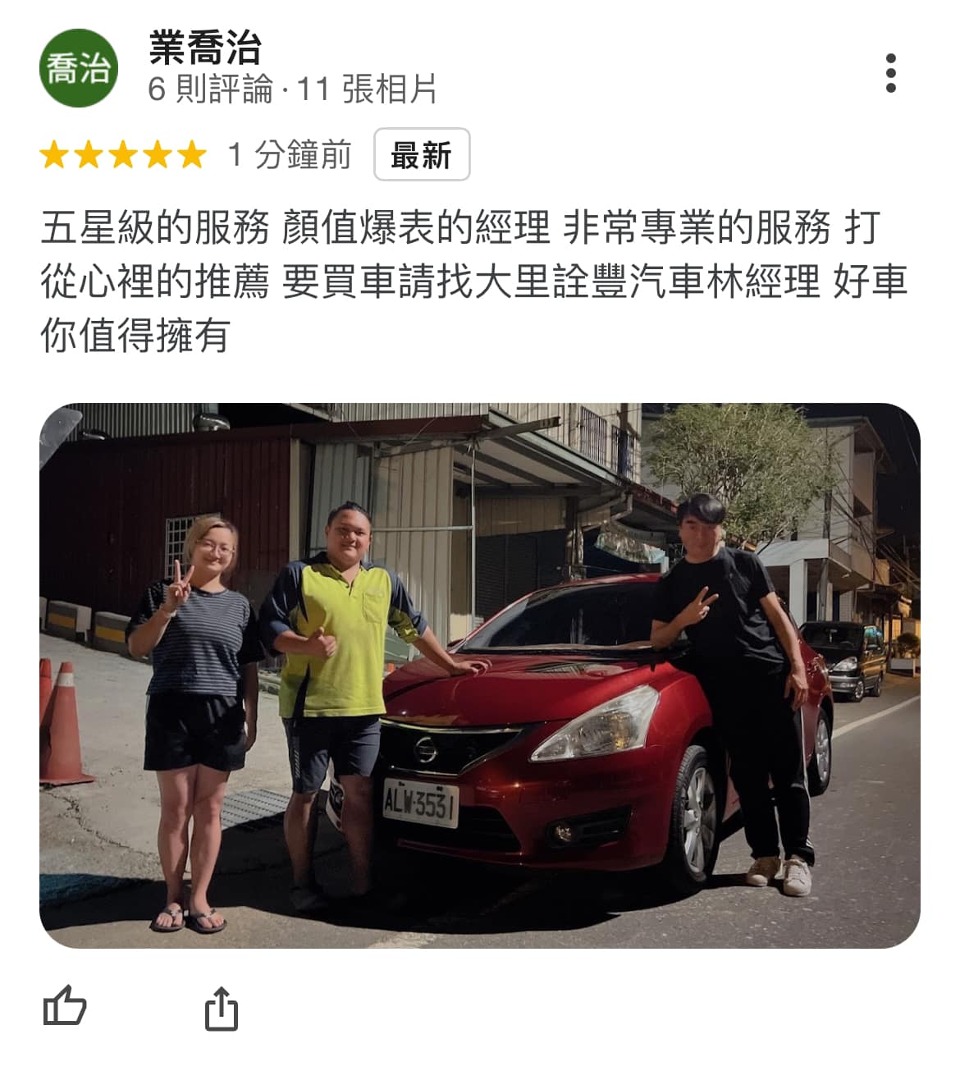The height and width of the screenshot is (1071, 960).
Task: Open 業喬治's reviewer profile
Action: coord(204,47)
